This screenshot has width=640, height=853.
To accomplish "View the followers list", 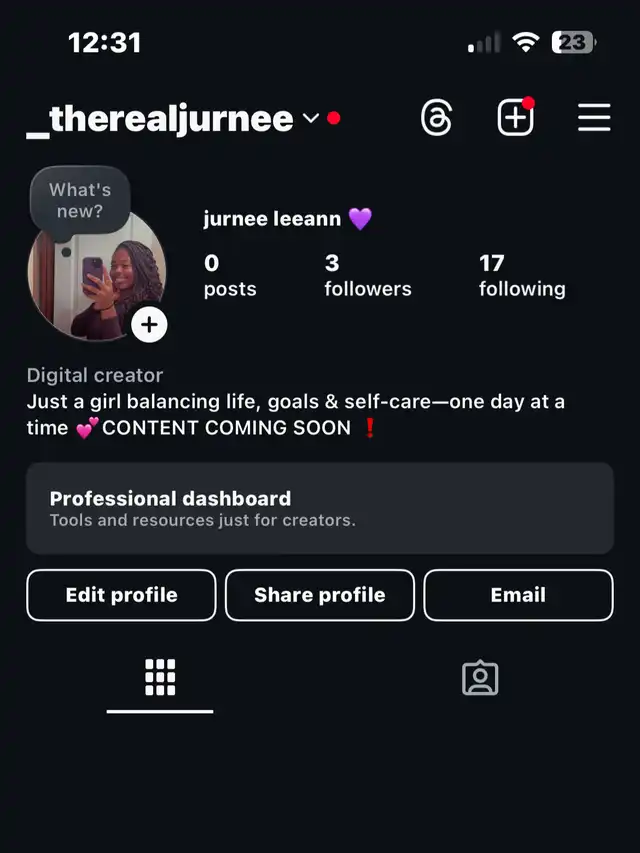I will pyautogui.click(x=367, y=276).
